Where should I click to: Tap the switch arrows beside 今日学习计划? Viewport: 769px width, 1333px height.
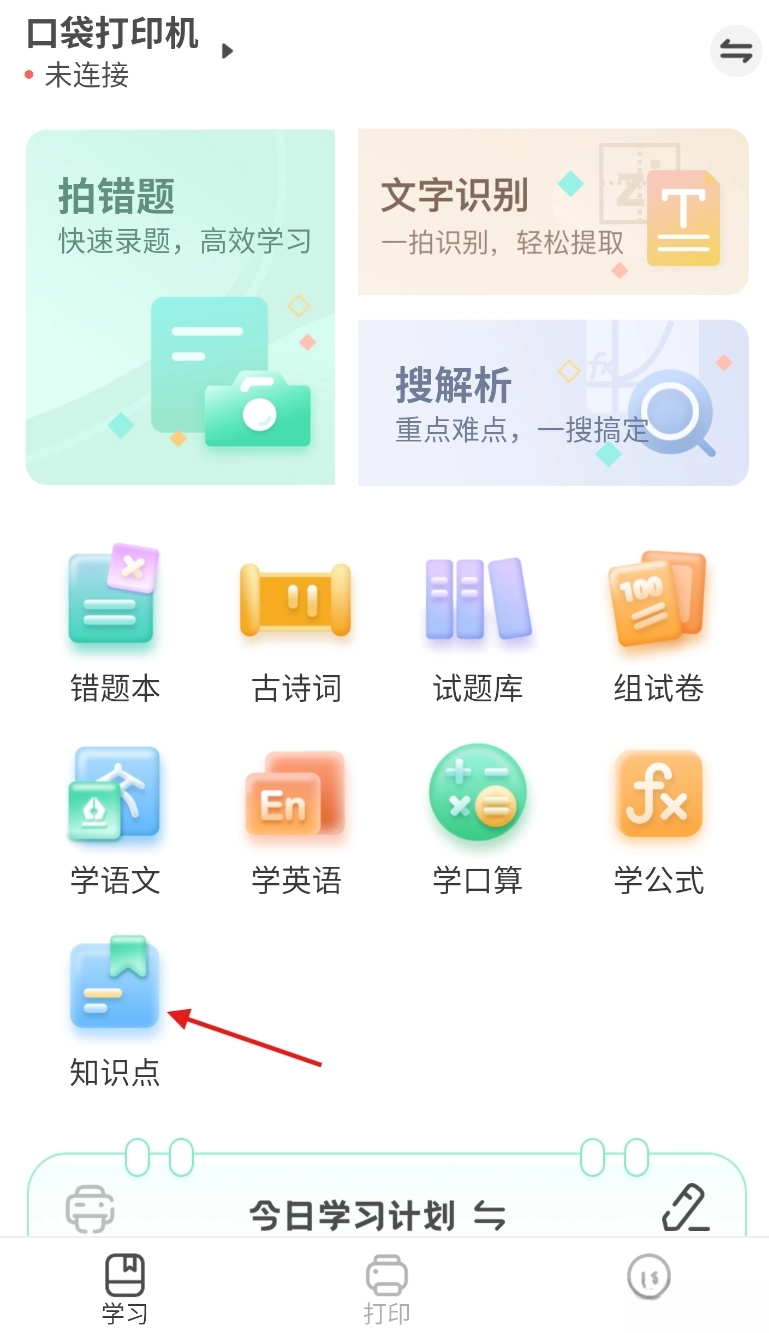point(490,1217)
